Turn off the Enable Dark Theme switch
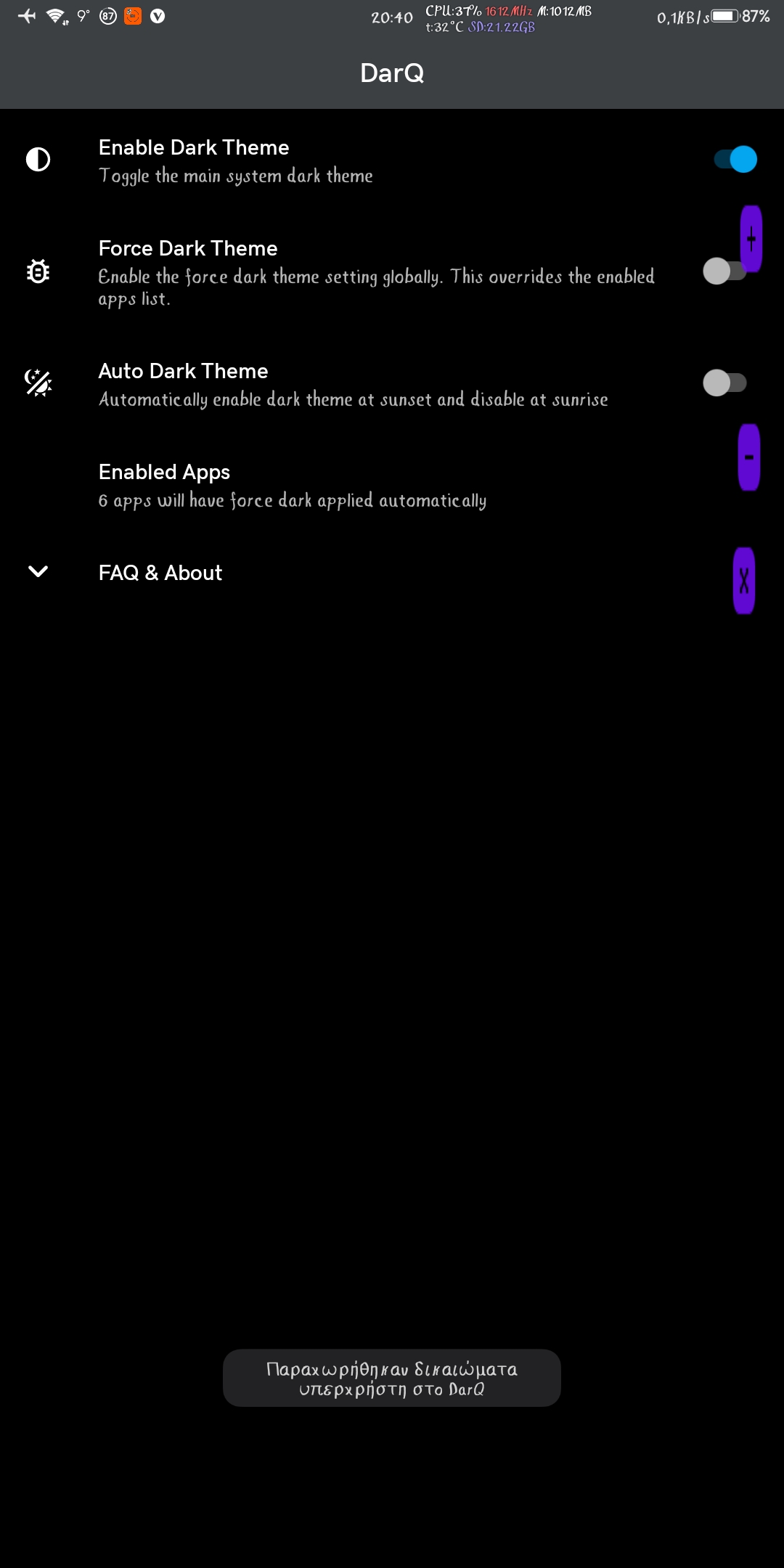 [735, 160]
